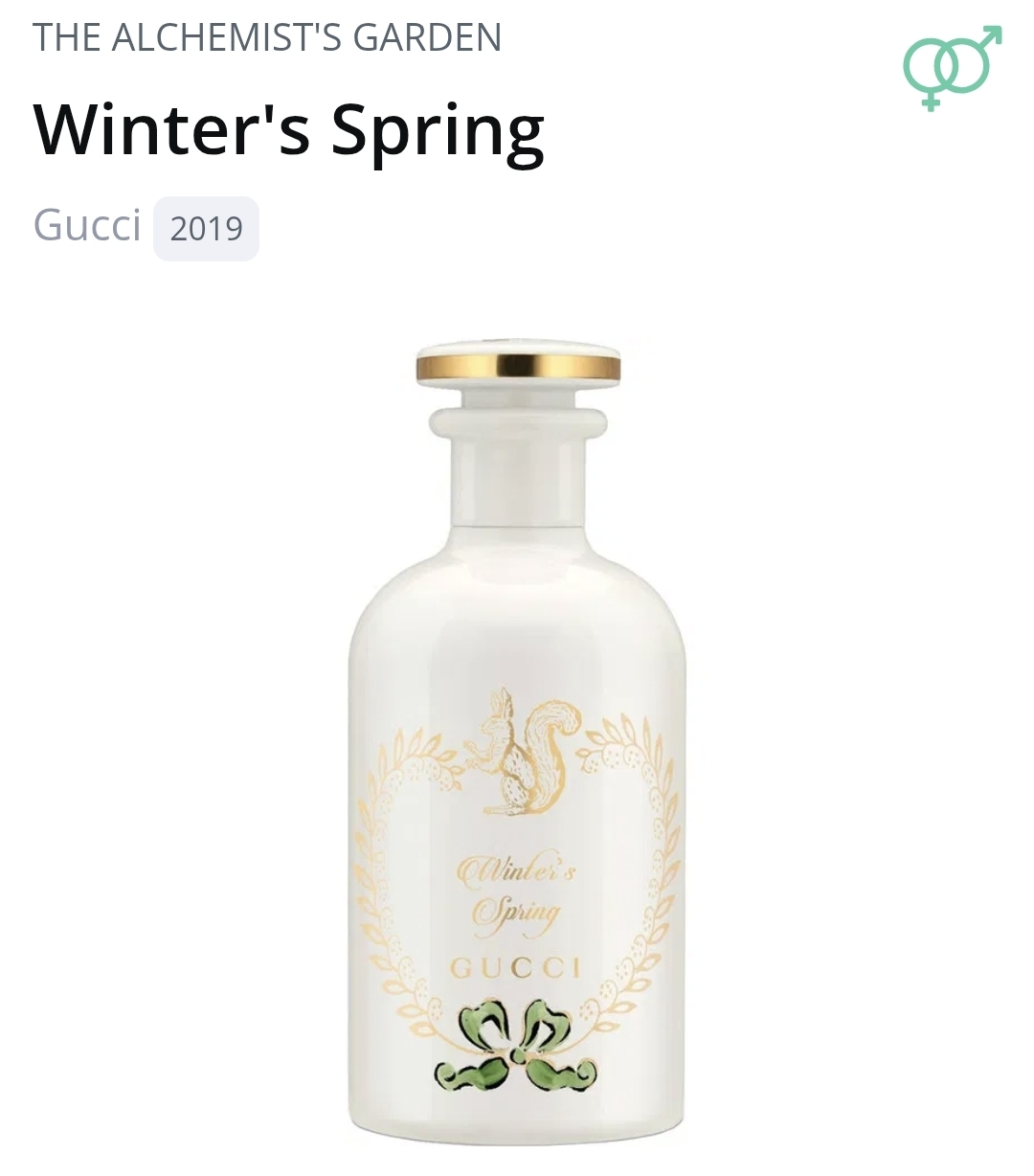The width and height of the screenshot is (1034, 1176).
Task: Enlarge the Winter's Spring bottle image
Action: pos(517,742)
